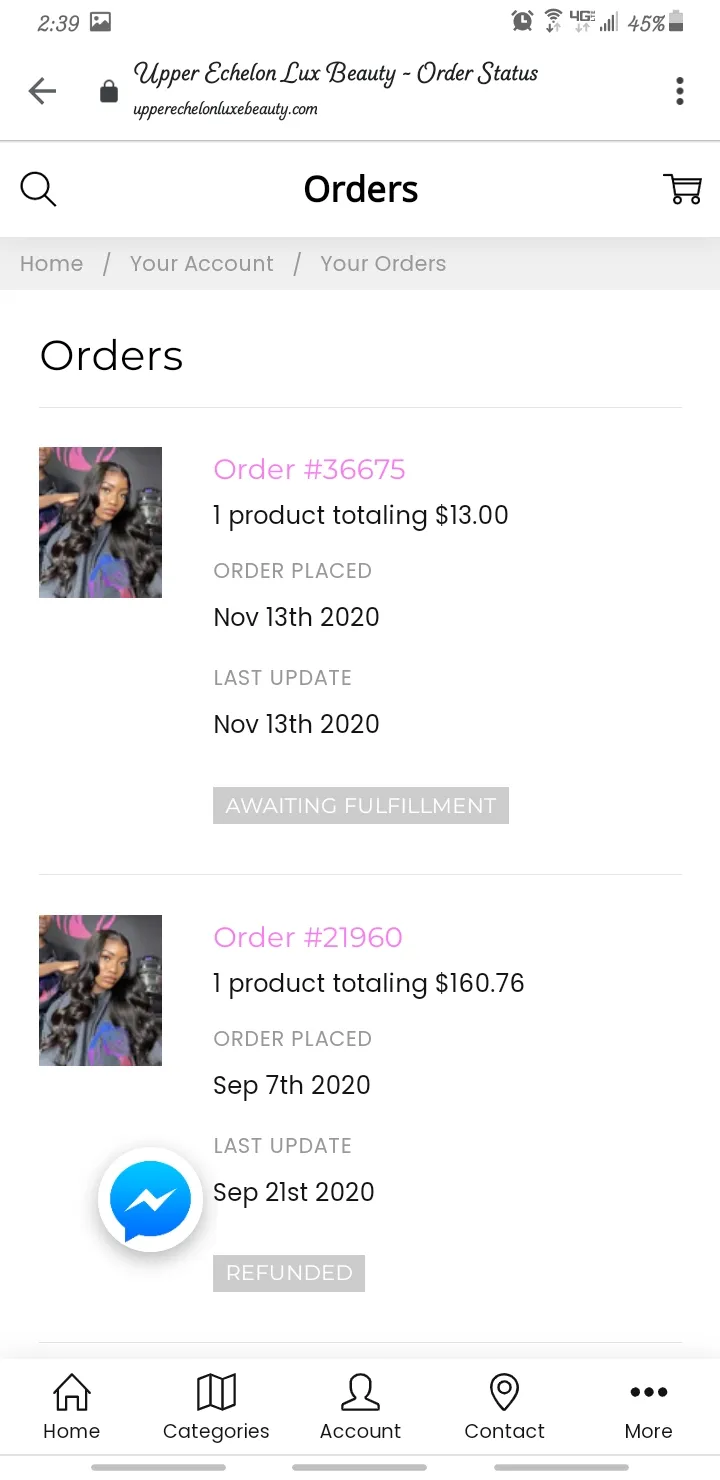Open the Messenger chat bubble

tap(150, 1200)
